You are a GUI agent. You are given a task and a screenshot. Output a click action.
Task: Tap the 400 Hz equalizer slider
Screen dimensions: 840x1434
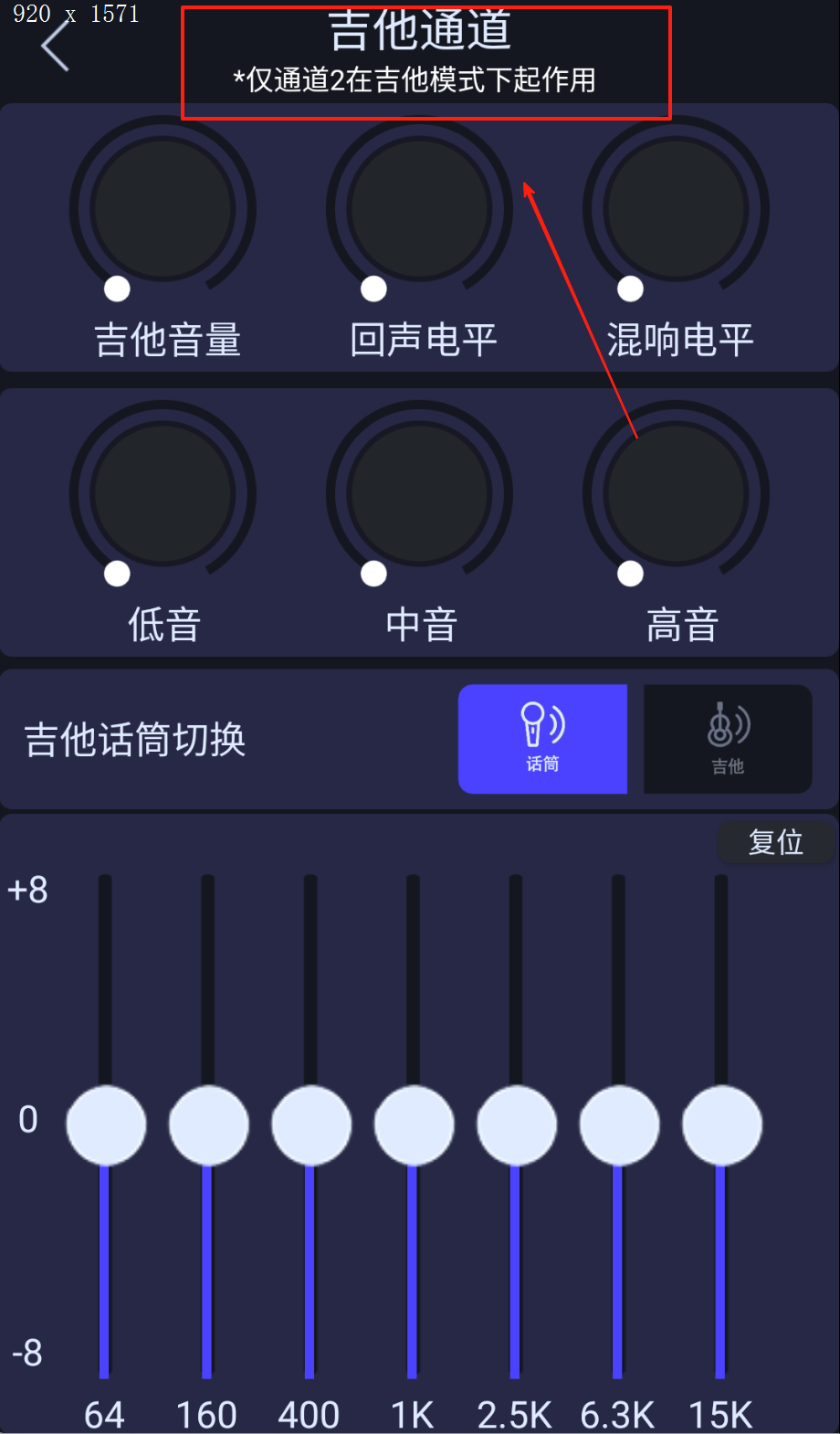coord(311,1125)
